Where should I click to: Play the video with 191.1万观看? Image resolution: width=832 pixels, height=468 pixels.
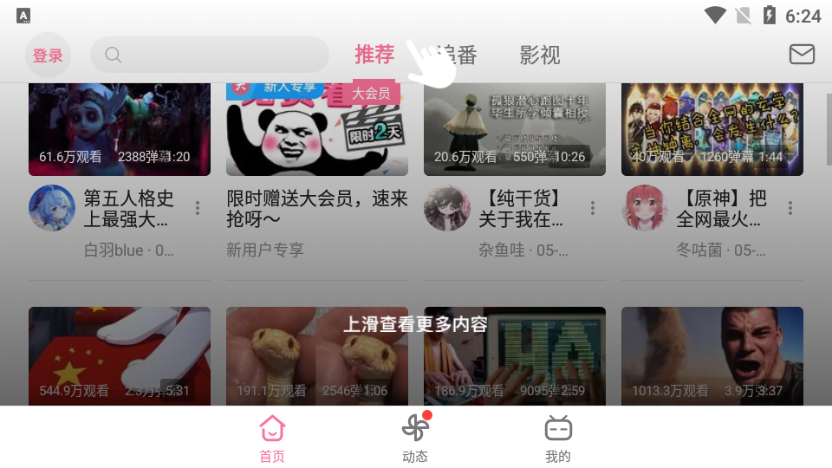click(x=317, y=355)
